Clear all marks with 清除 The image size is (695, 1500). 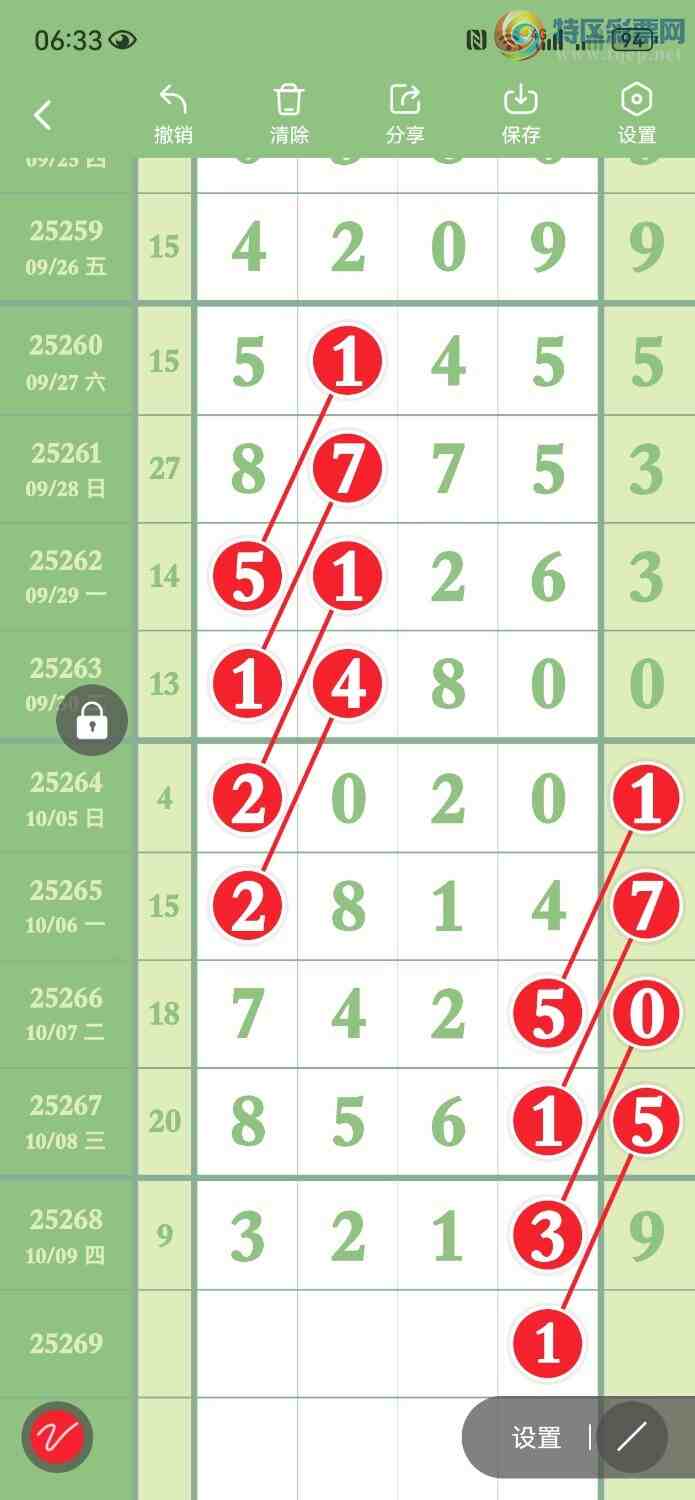pyautogui.click(x=289, y=114)
